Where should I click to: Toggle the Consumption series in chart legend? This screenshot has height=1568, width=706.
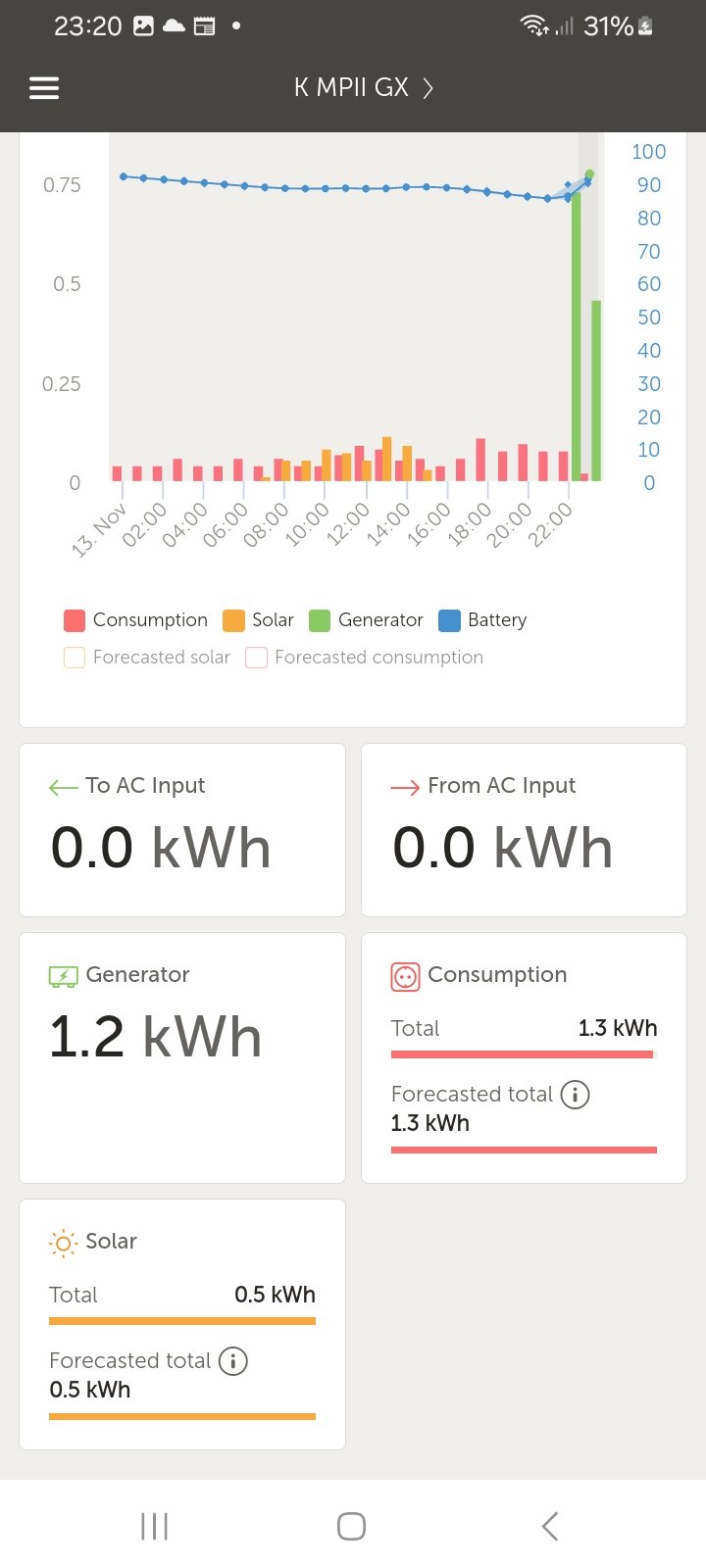(135, 620)
